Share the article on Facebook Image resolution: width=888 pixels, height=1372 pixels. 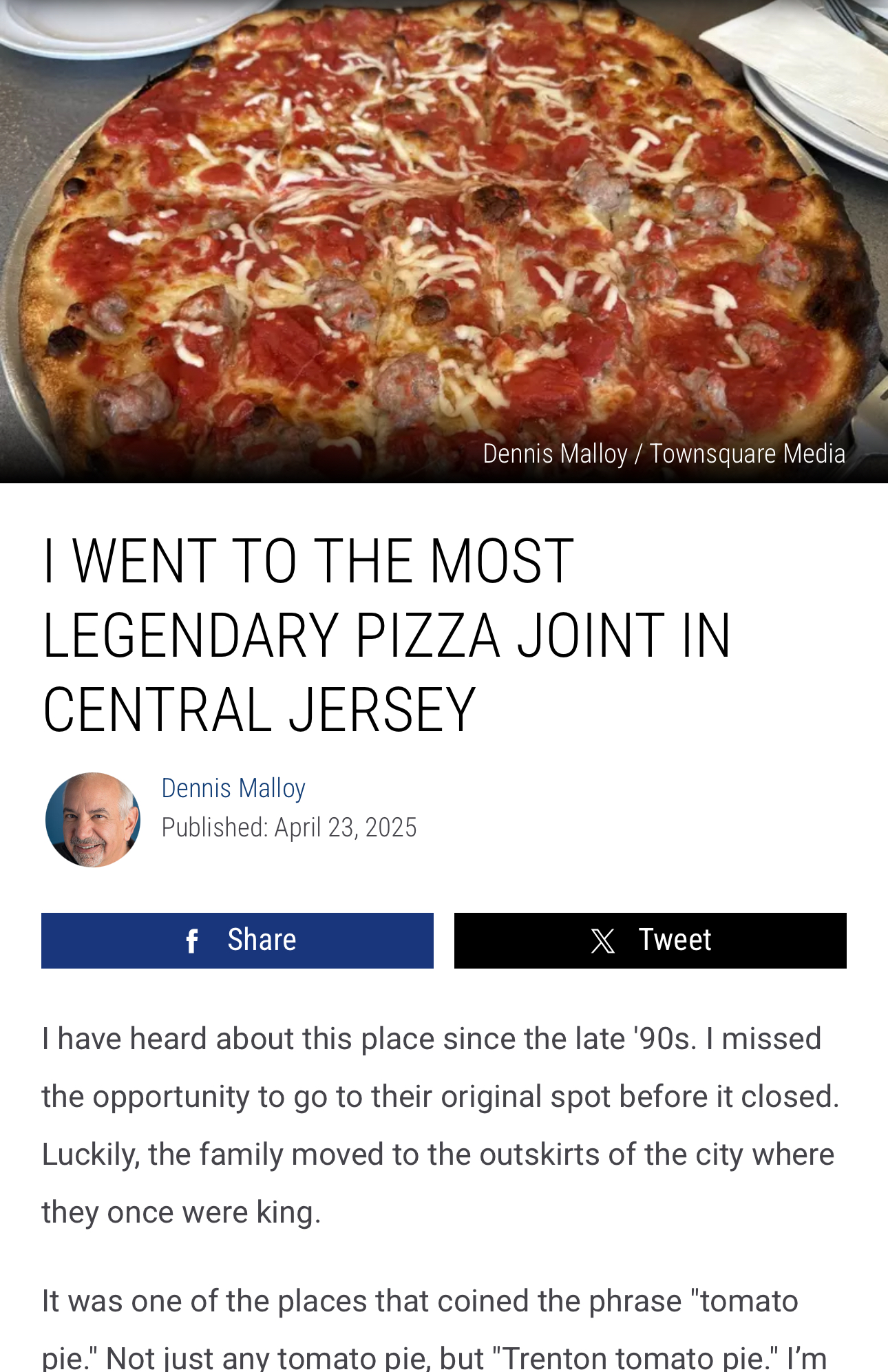click(x=237, y=940)
